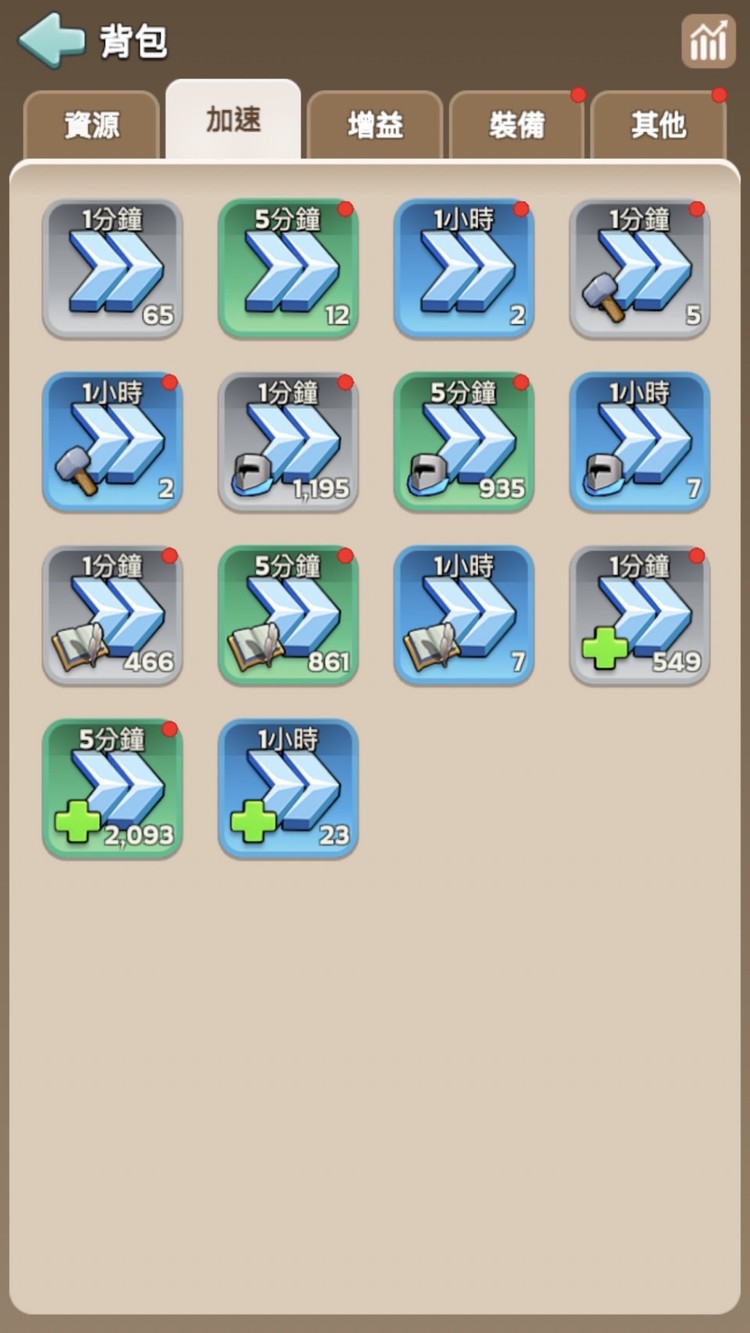Select the 5分鐘 helmet speedup with 935
This screenshot has height=1333, width=750.
pos(464,441)
